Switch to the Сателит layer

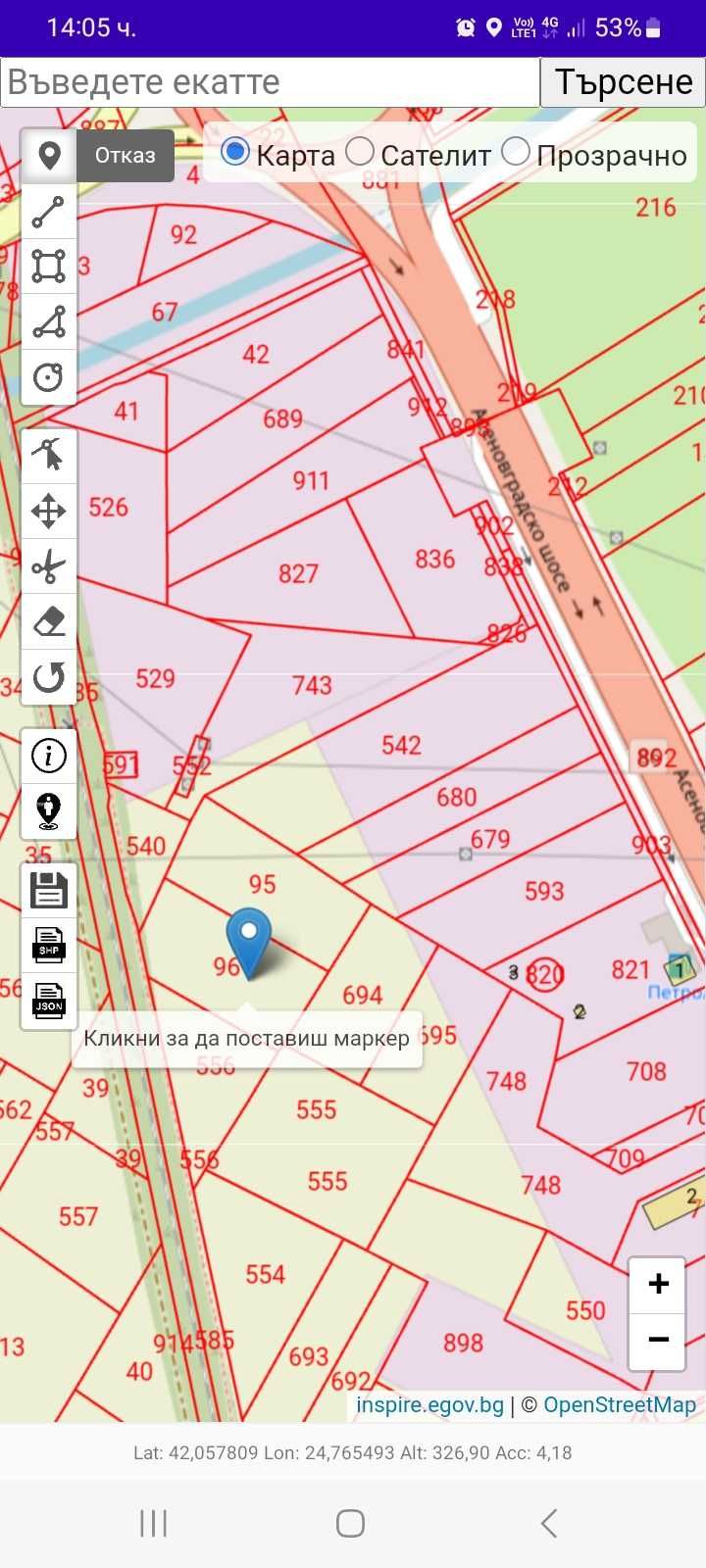(360, 152)
